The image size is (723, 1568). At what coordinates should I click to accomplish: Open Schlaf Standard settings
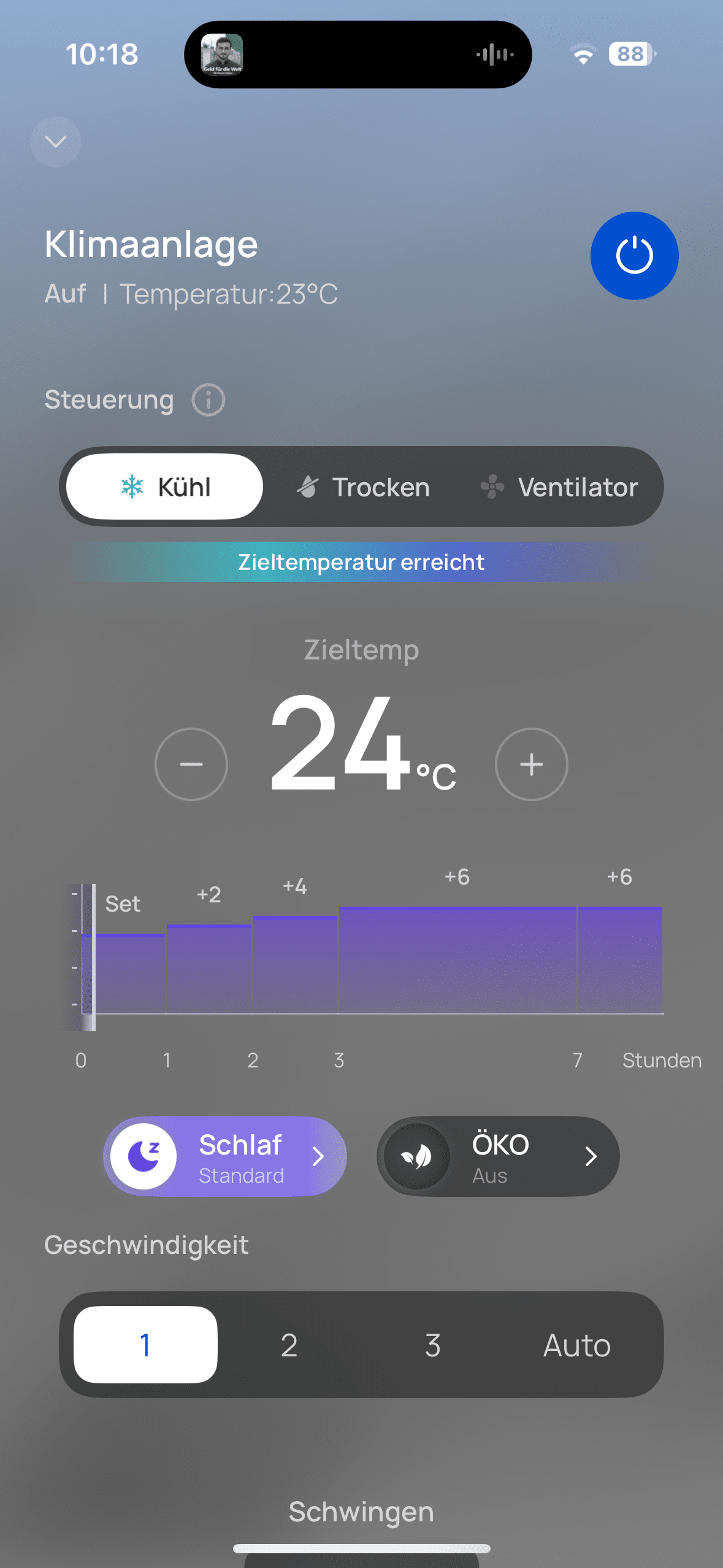[x=225, y=1156]
